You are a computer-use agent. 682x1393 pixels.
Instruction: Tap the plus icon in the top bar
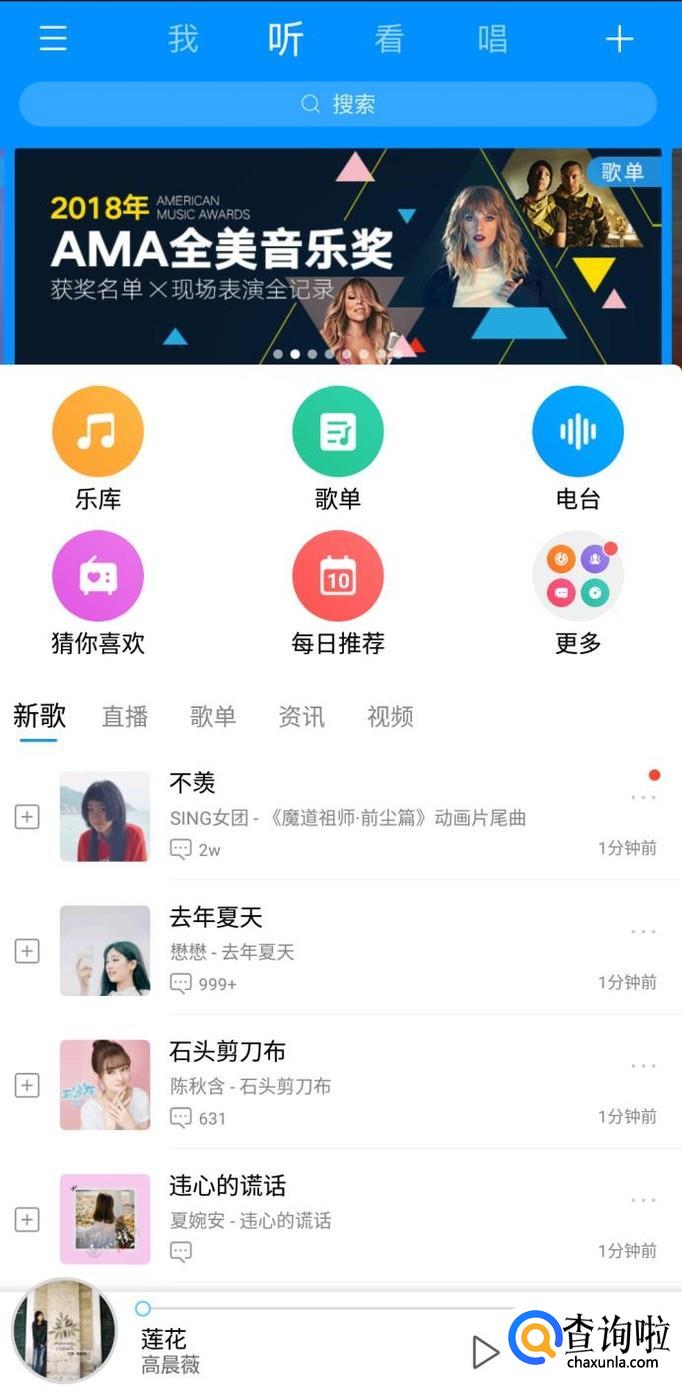coord(619,39)
